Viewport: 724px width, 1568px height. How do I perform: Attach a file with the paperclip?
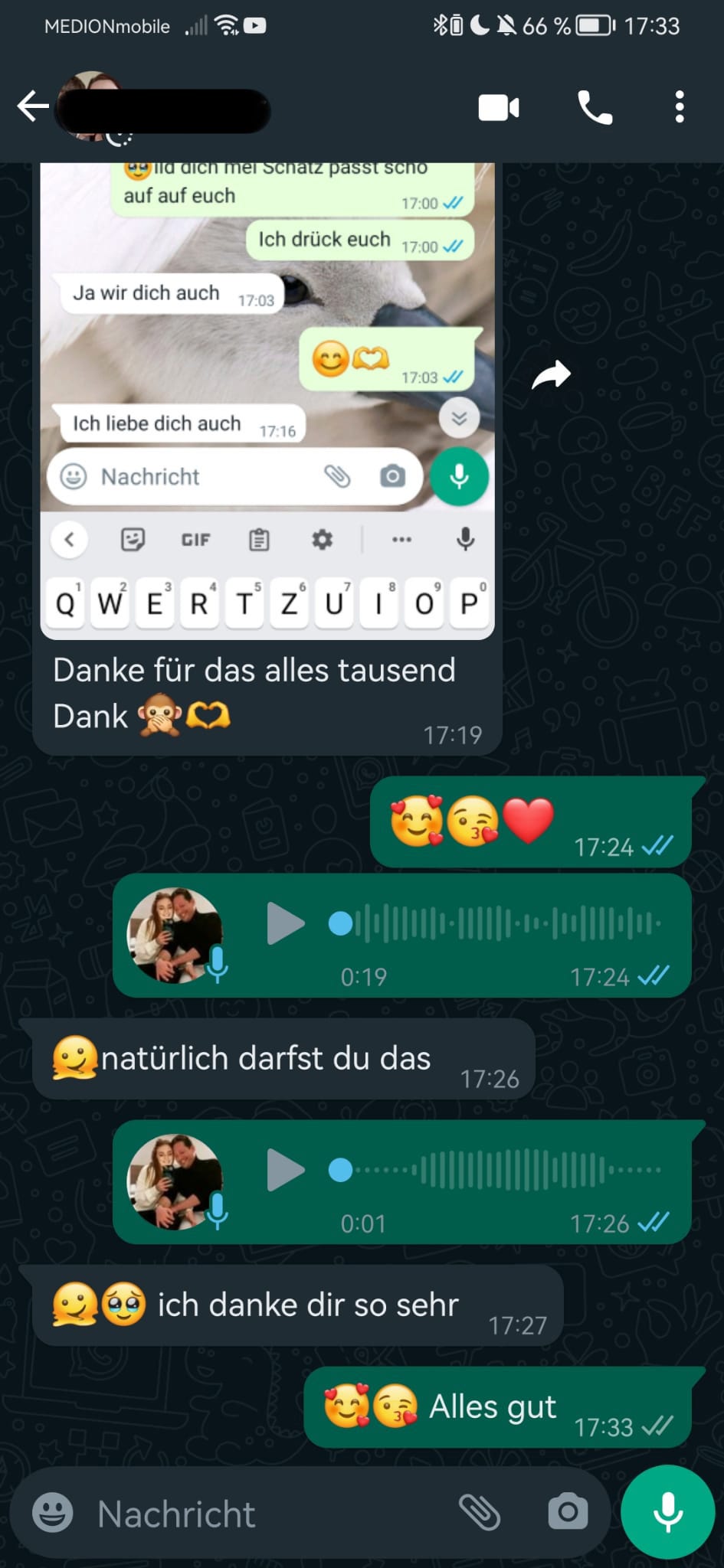click(480, 1512)
